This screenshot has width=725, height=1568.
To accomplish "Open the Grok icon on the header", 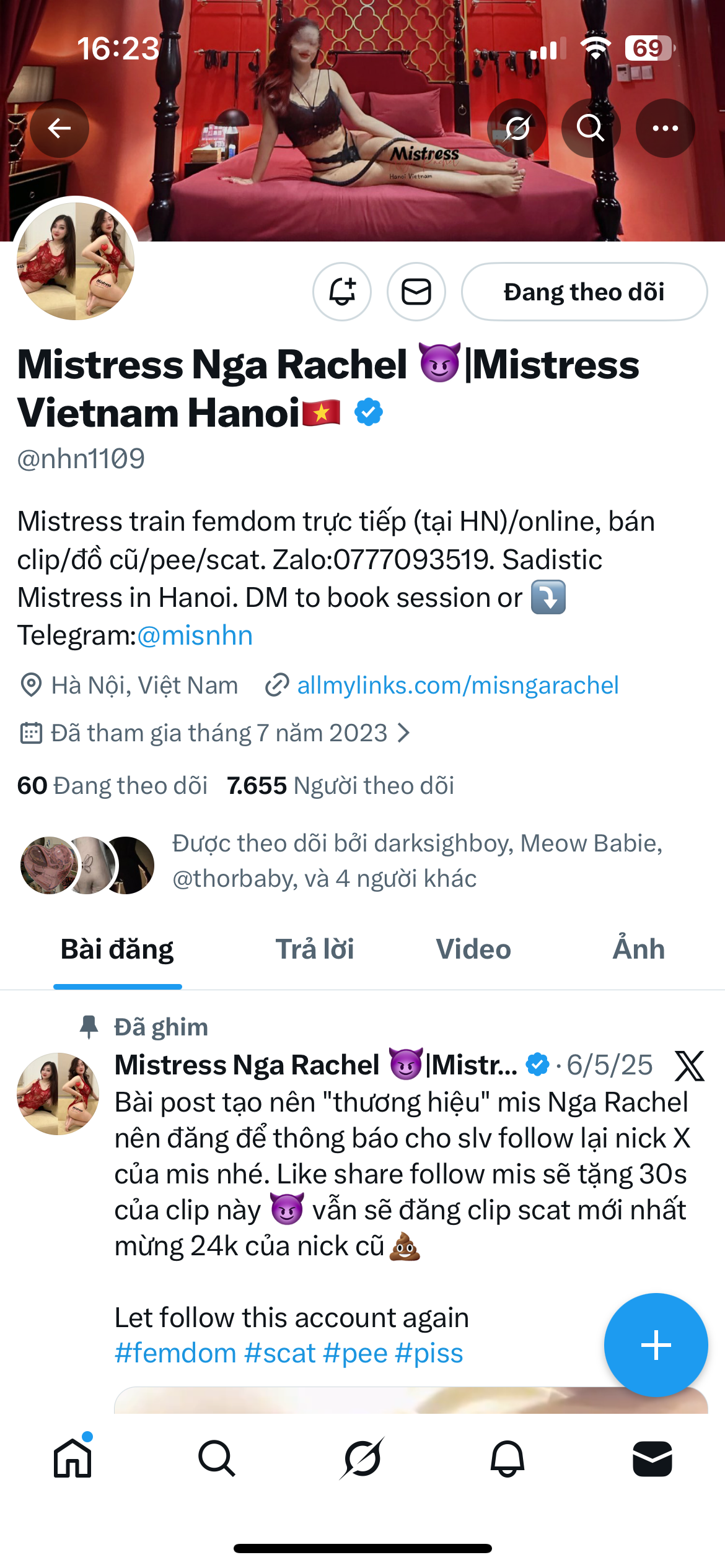I will point(517,128).
